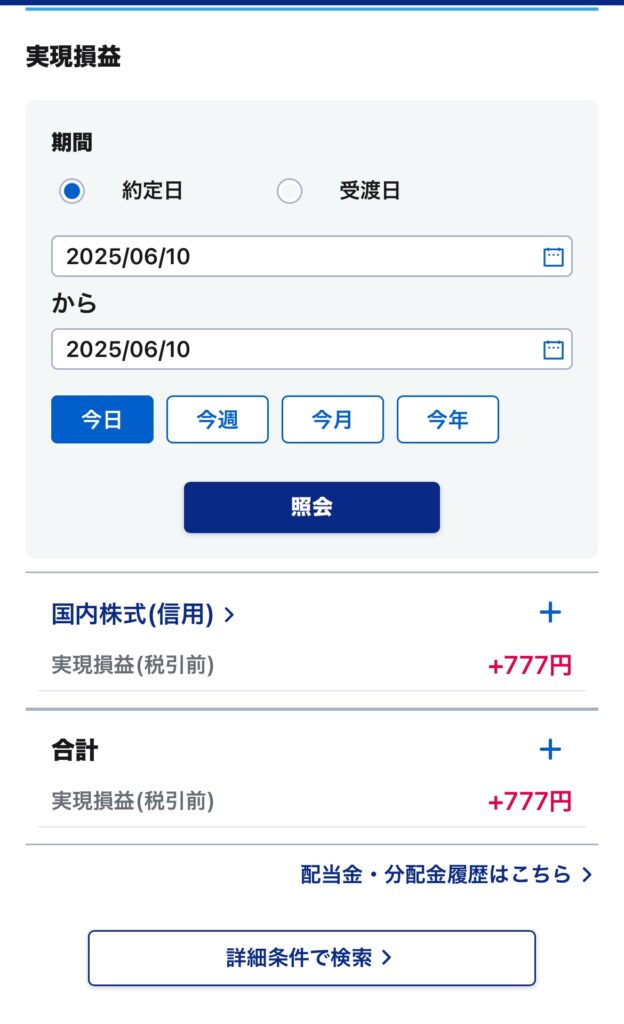Set the period to 今月
Viewport: 624px width, 1024px height.
[332, 420]
